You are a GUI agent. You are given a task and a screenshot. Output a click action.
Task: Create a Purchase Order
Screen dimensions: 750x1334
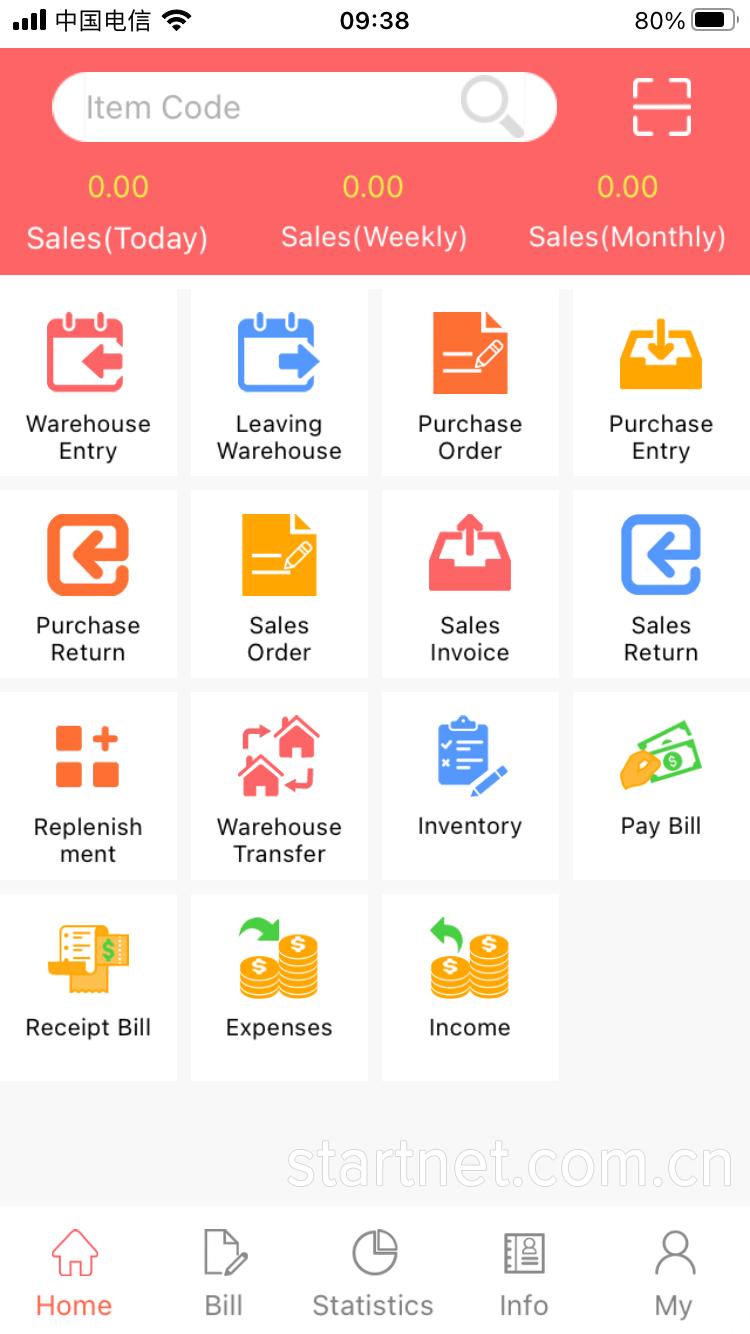tap(470, 383)
